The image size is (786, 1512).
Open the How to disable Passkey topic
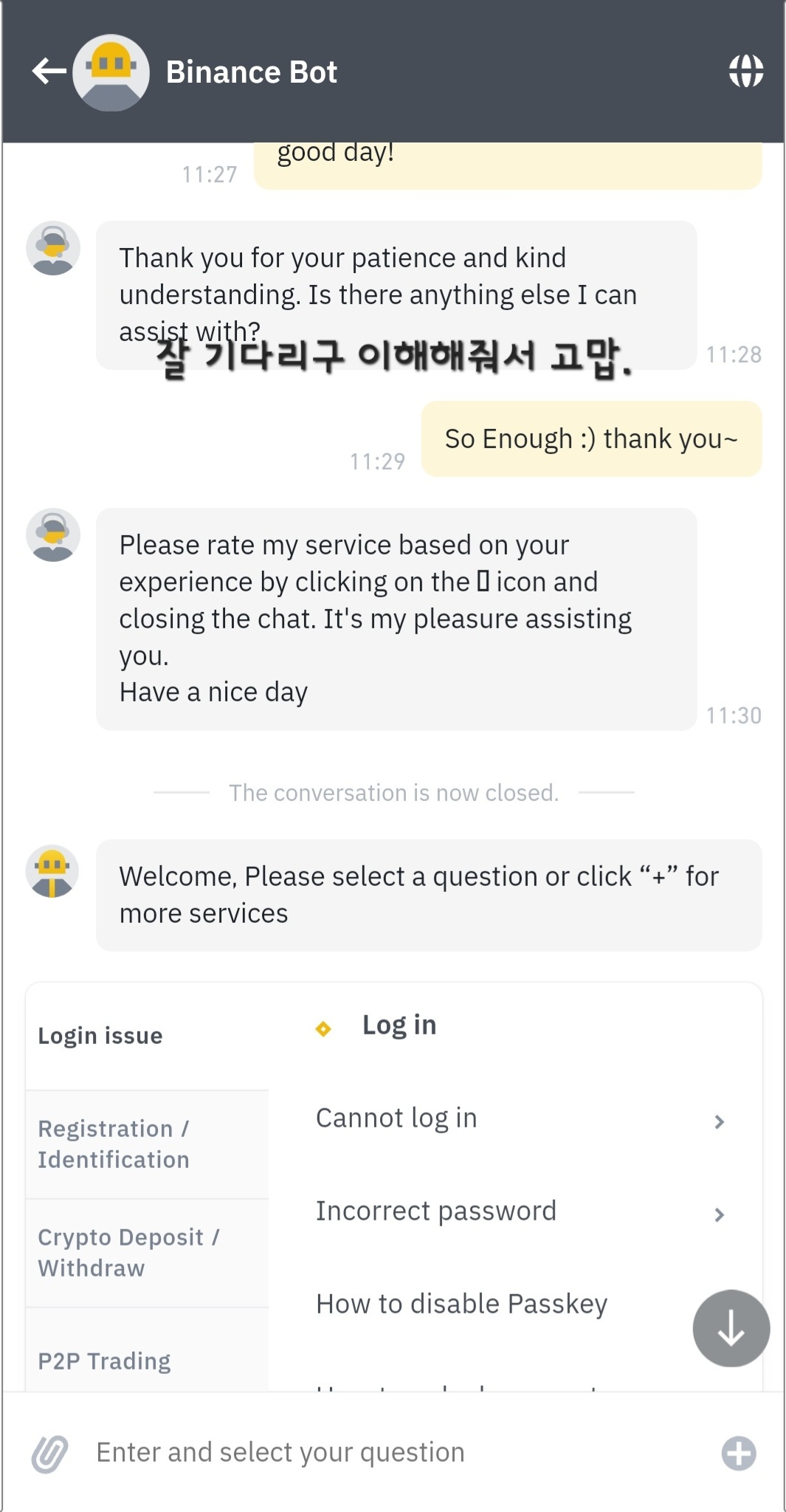[x=461, y=1302]
